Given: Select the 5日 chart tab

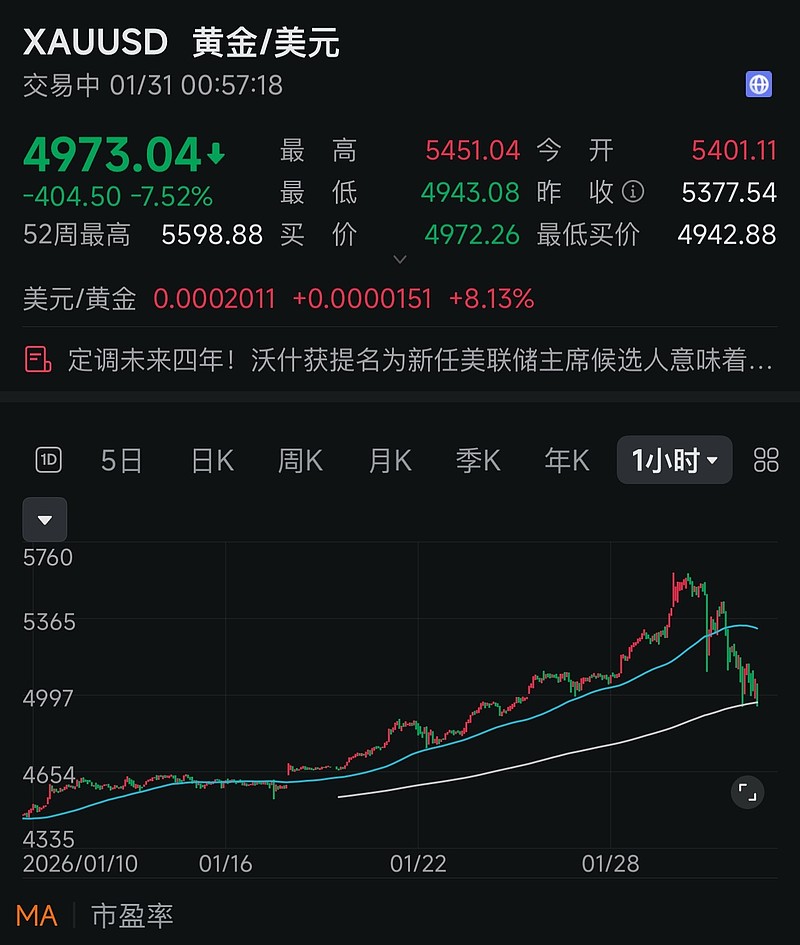Looking at the screenshot, I should pyautogui.click(x=121, y=460).
